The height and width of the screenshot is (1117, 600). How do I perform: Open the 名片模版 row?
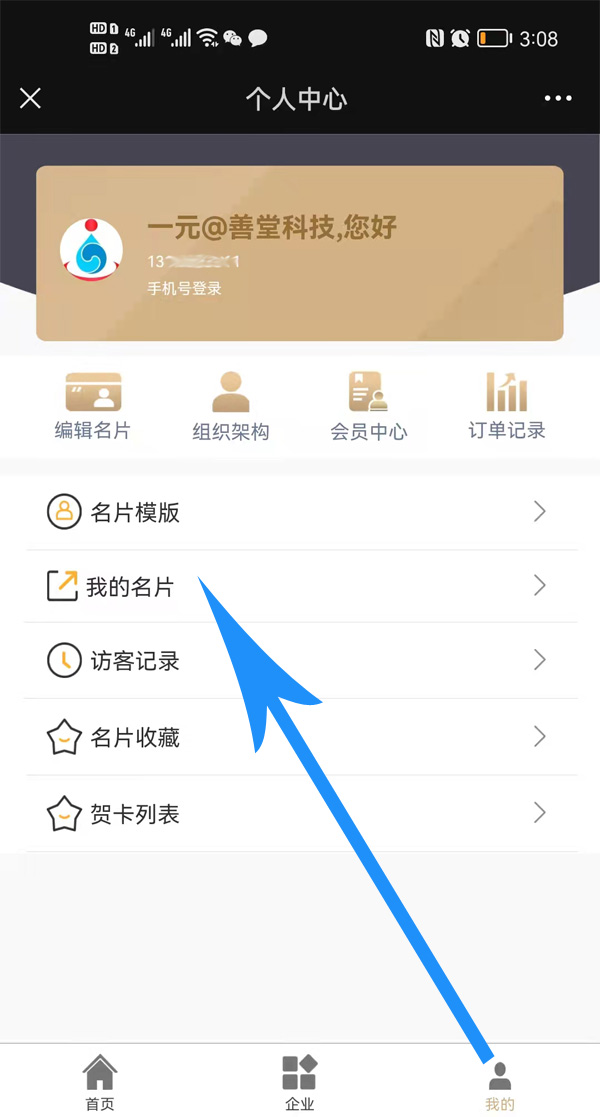coord(300,513)
